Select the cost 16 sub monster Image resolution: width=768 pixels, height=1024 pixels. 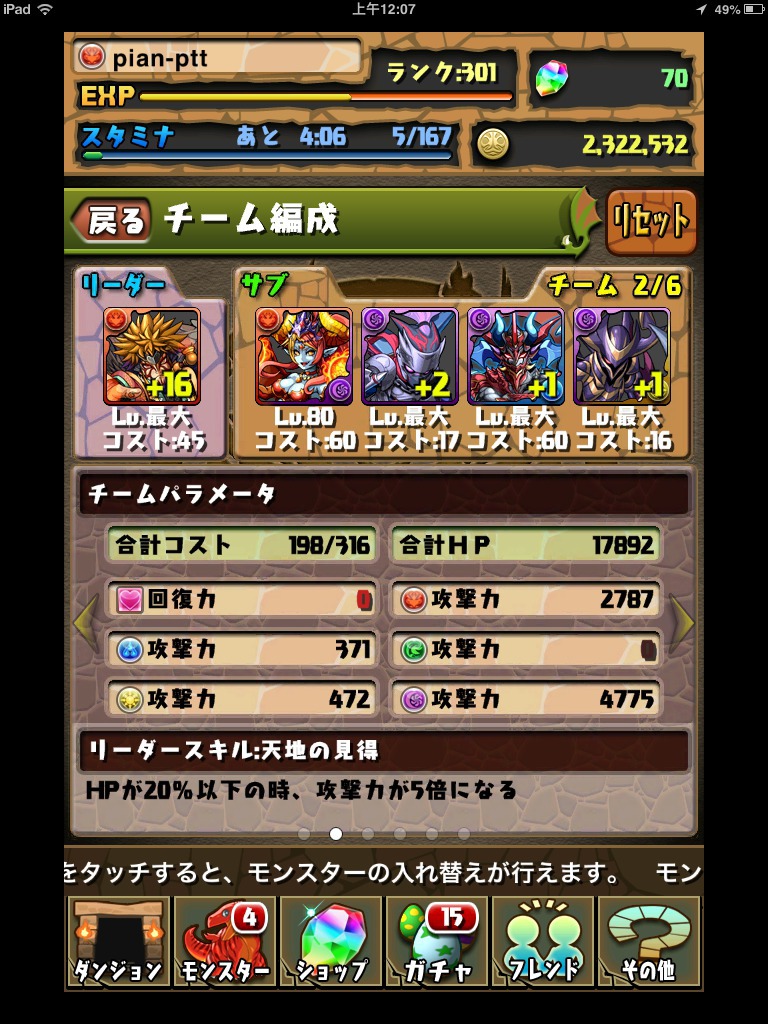pos(622,356)
